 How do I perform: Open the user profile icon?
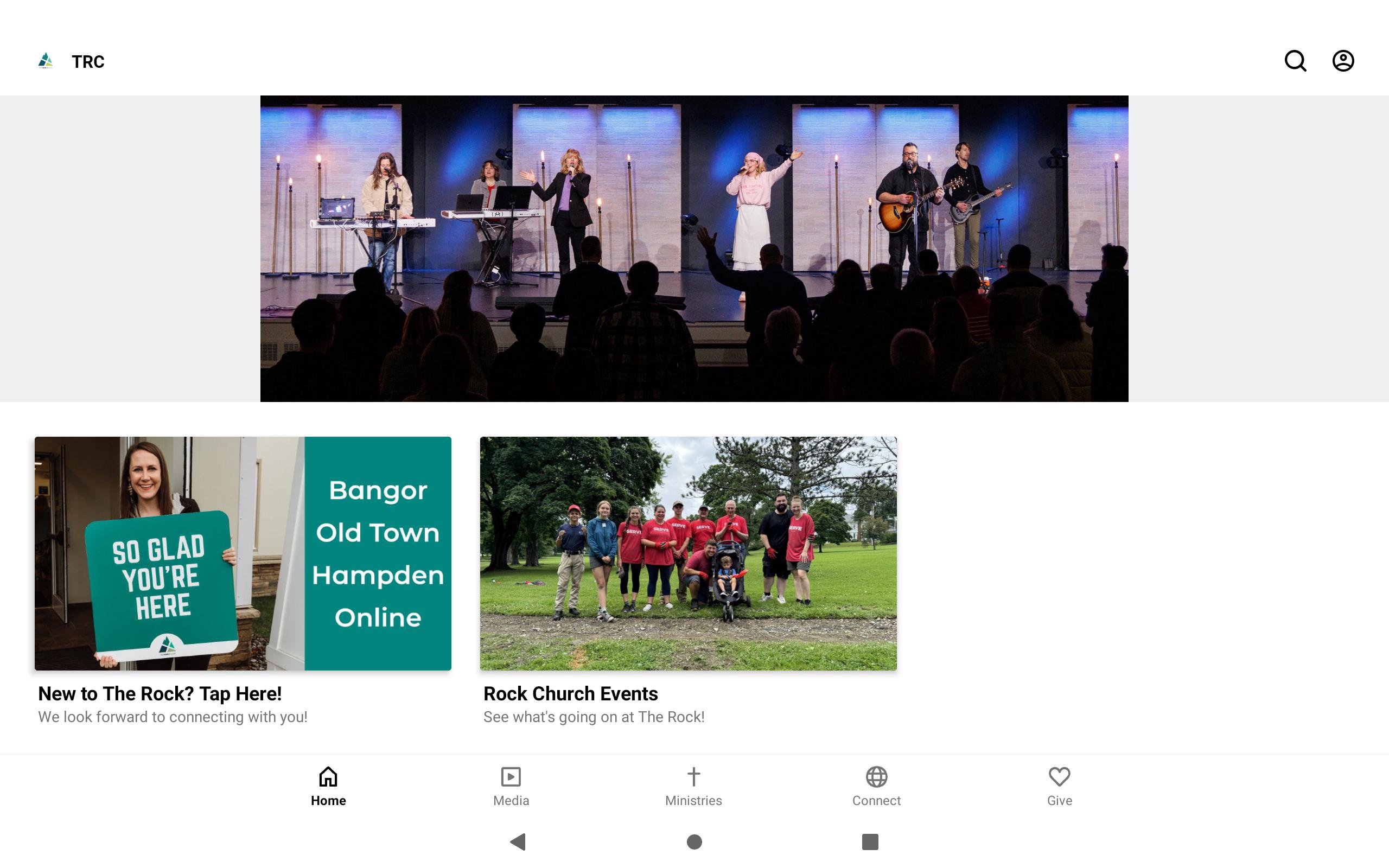click(x=1342, y=61)
